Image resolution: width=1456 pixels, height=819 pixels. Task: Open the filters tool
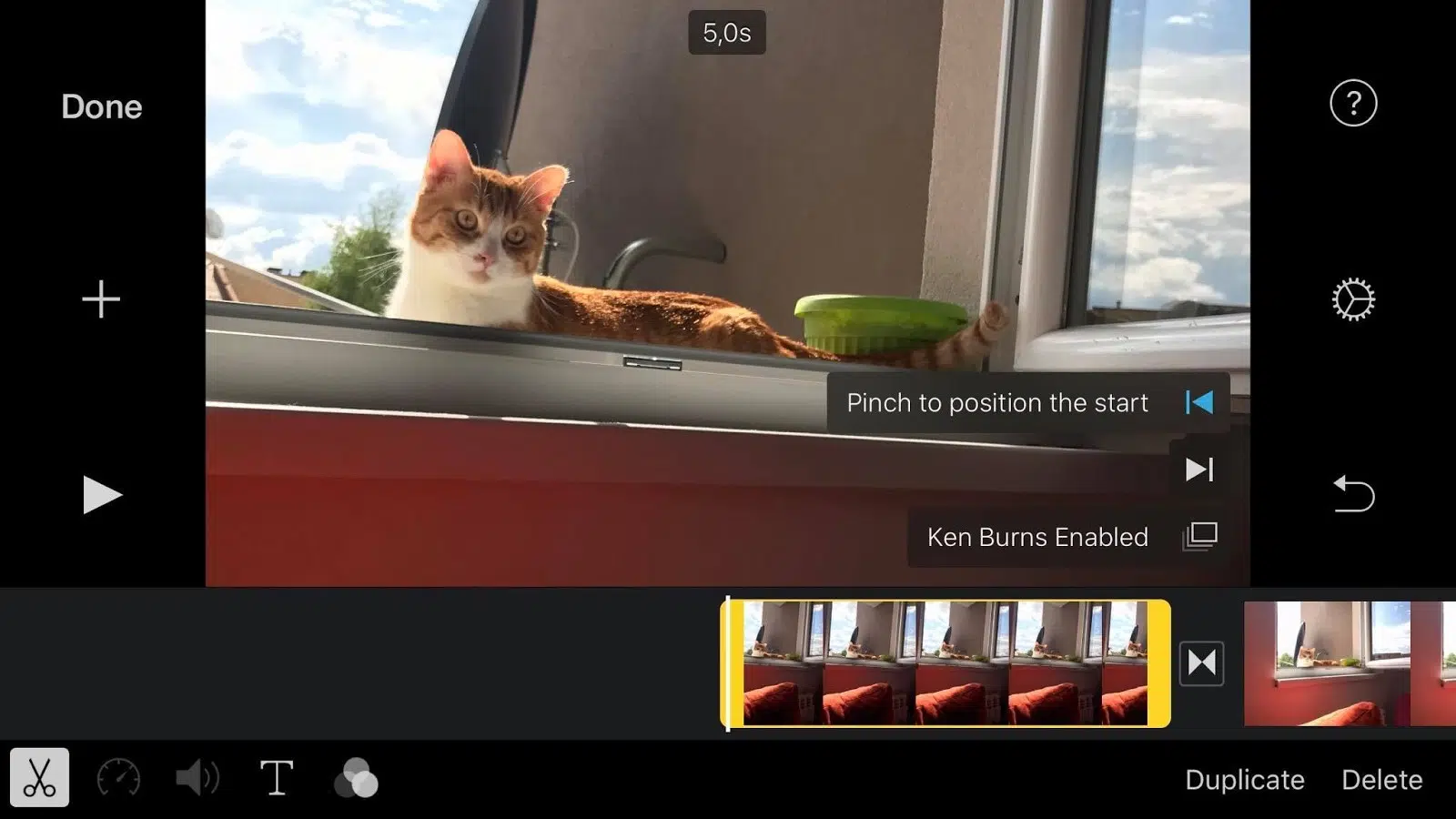(x=356, y=779)
